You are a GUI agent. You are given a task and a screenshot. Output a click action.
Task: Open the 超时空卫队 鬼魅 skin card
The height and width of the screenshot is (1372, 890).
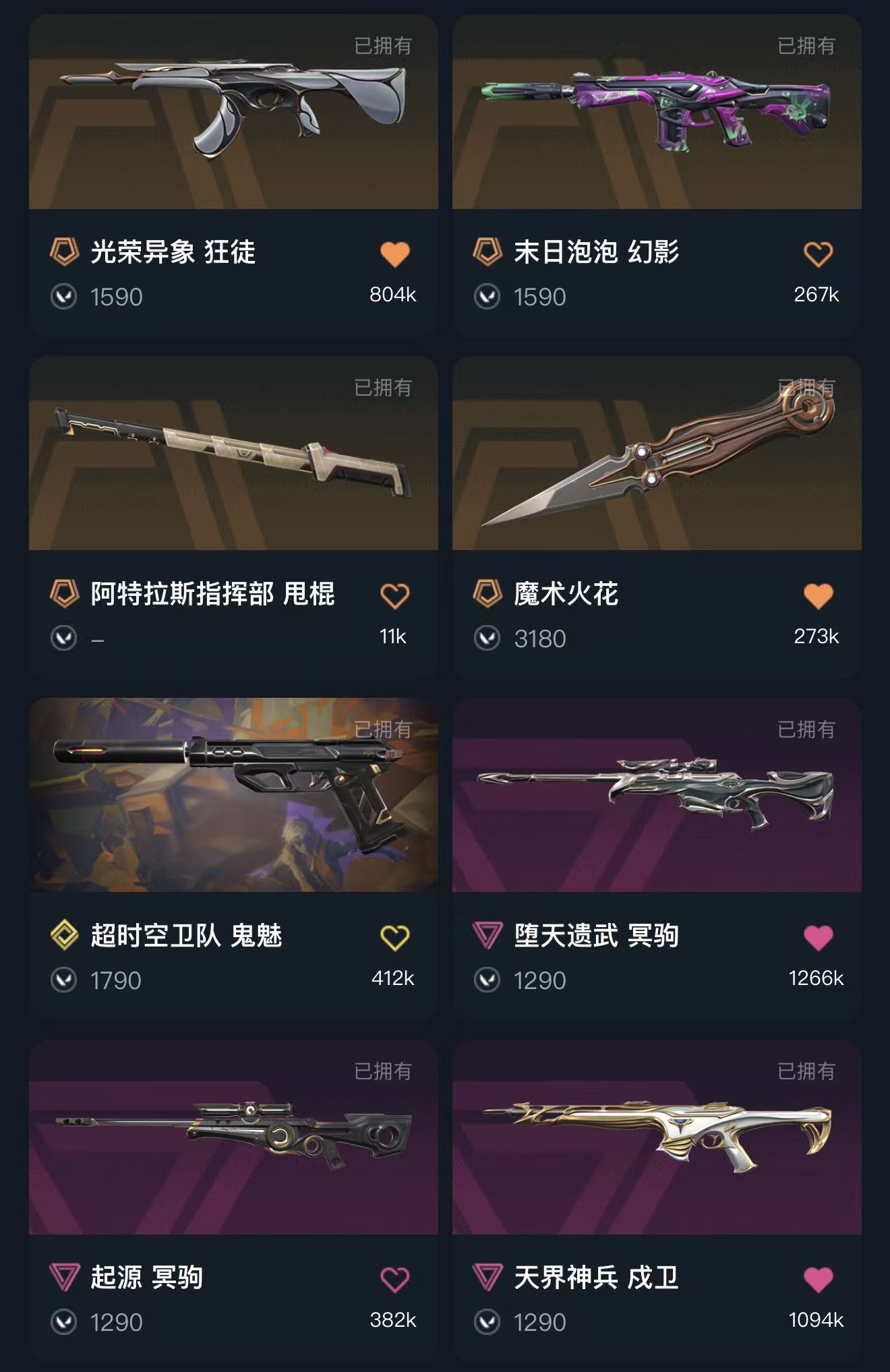(233, 859)
